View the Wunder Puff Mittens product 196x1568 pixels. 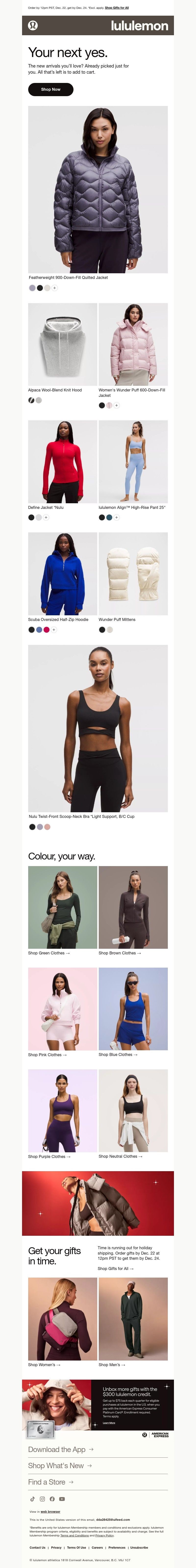coord(133,573)
